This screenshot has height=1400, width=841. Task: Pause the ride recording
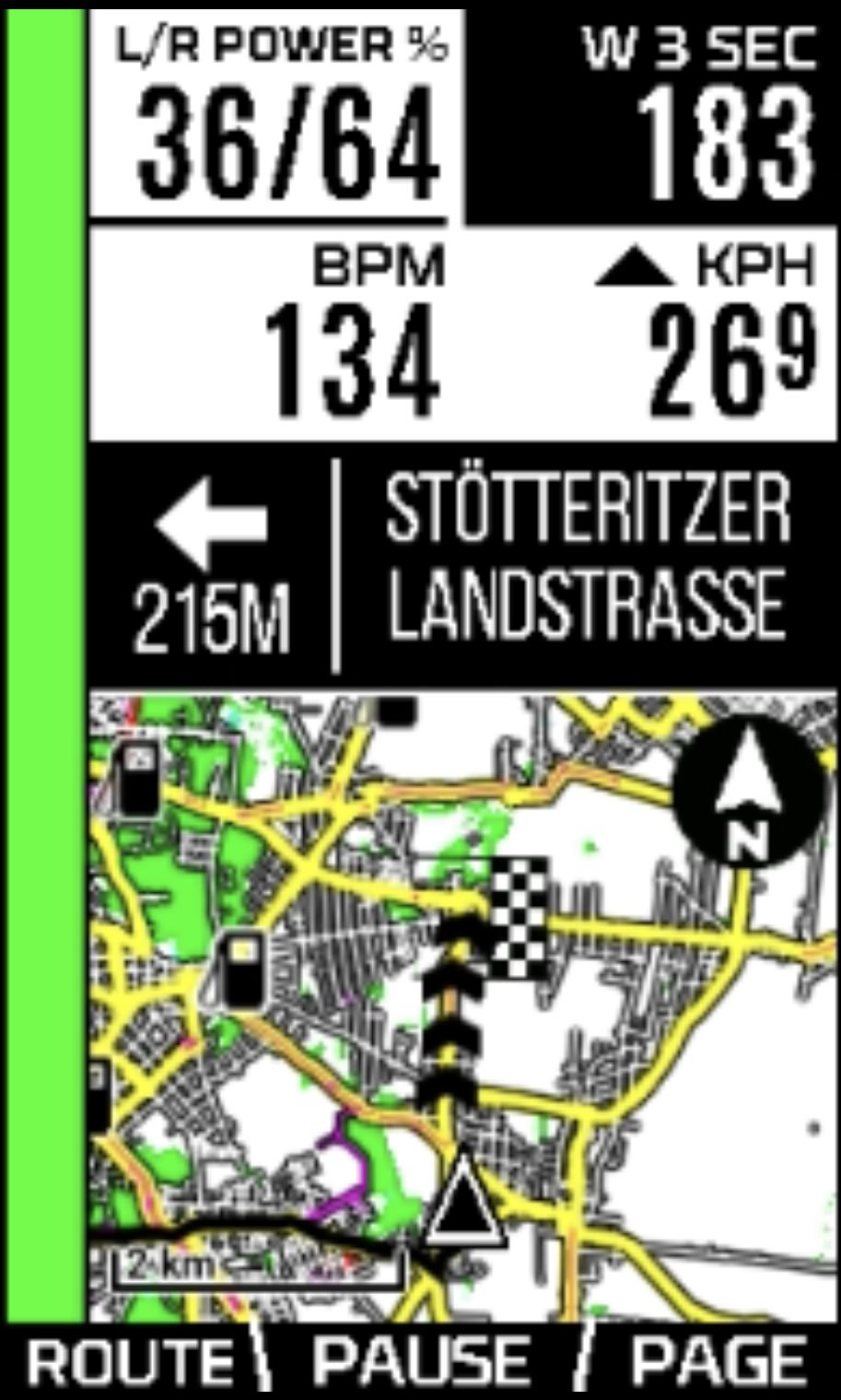421,1361
